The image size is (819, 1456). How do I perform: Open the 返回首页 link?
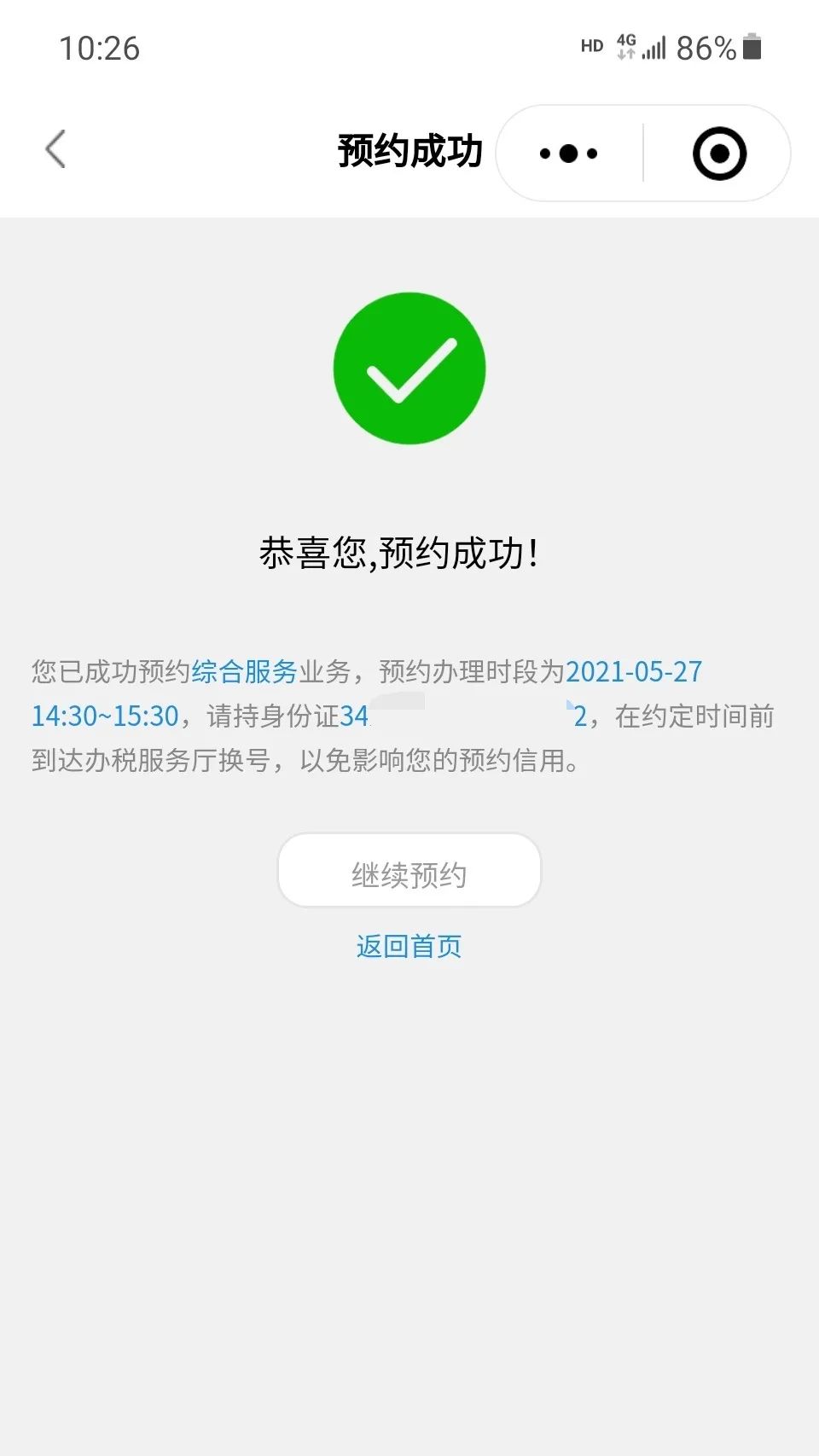point(409,946)
